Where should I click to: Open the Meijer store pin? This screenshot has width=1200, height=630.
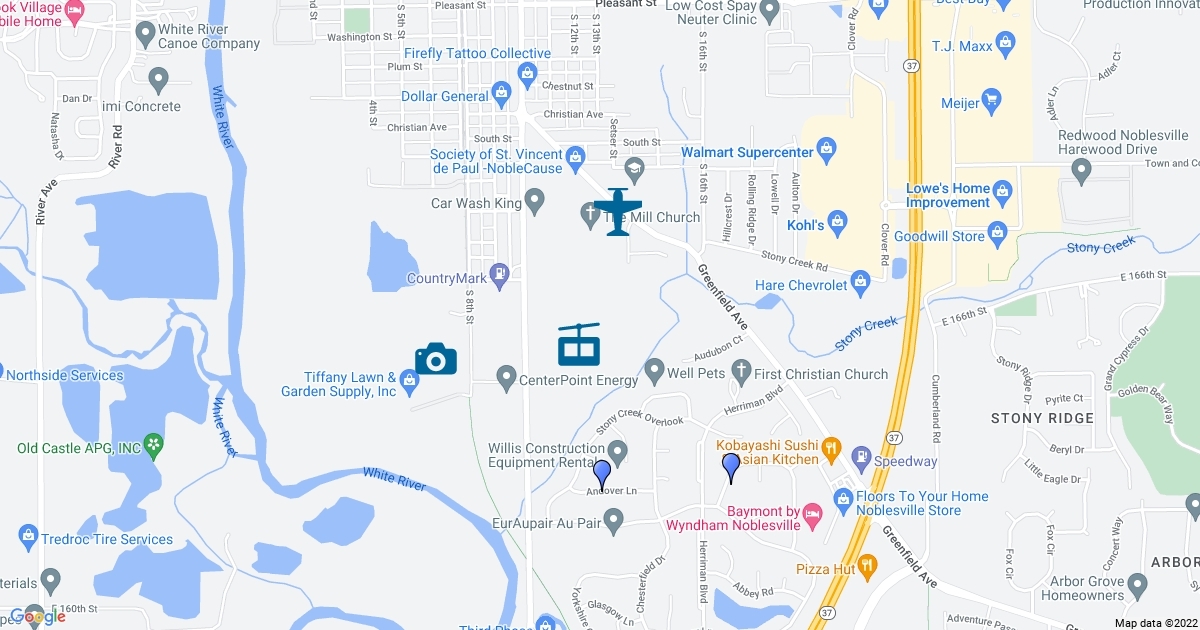(x=991, y=98)
